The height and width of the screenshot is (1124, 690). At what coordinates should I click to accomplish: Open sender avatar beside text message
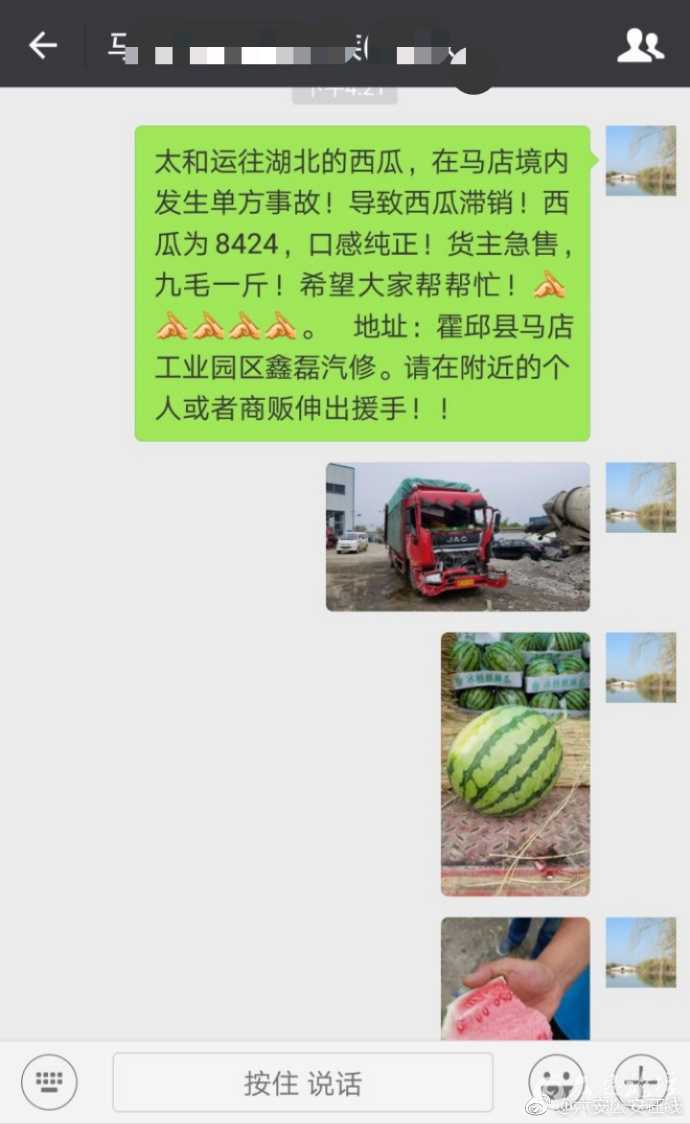tap(640, 160)
